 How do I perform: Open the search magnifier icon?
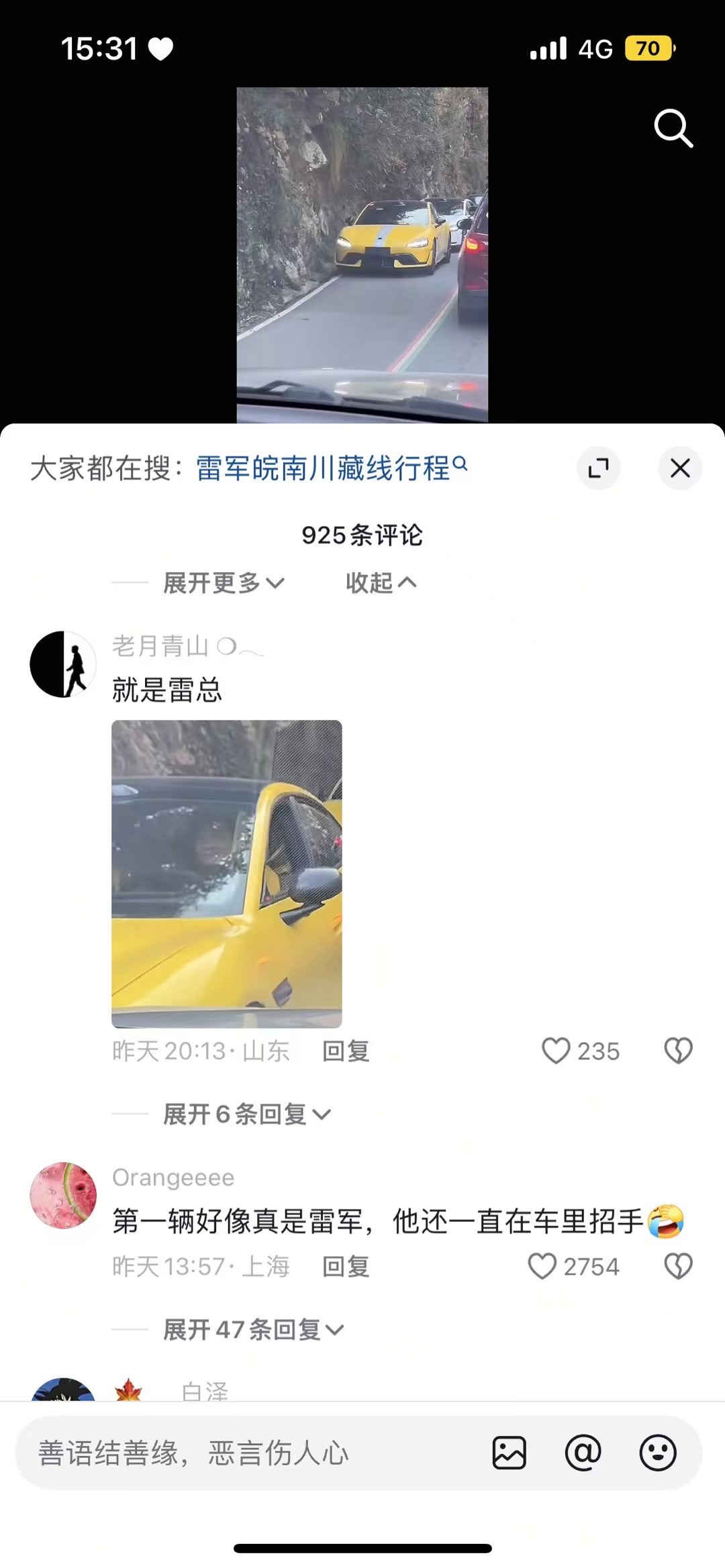tap(673, 127)
